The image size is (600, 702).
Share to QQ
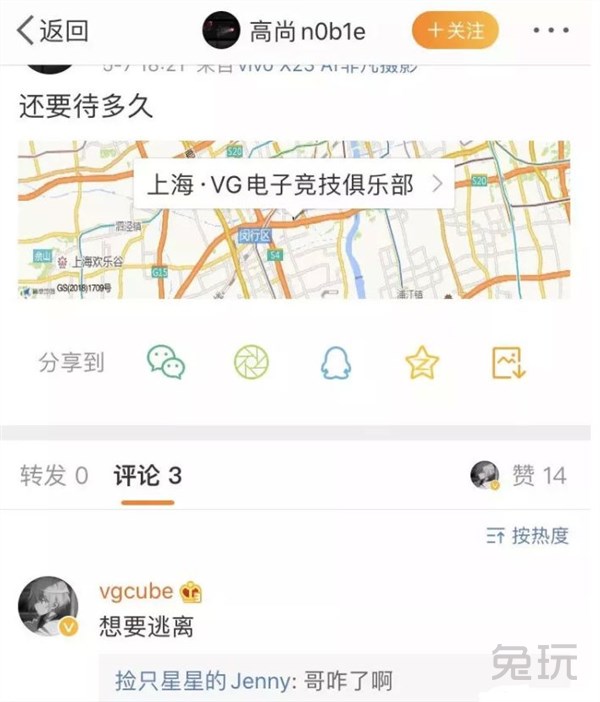coord(336,362)
